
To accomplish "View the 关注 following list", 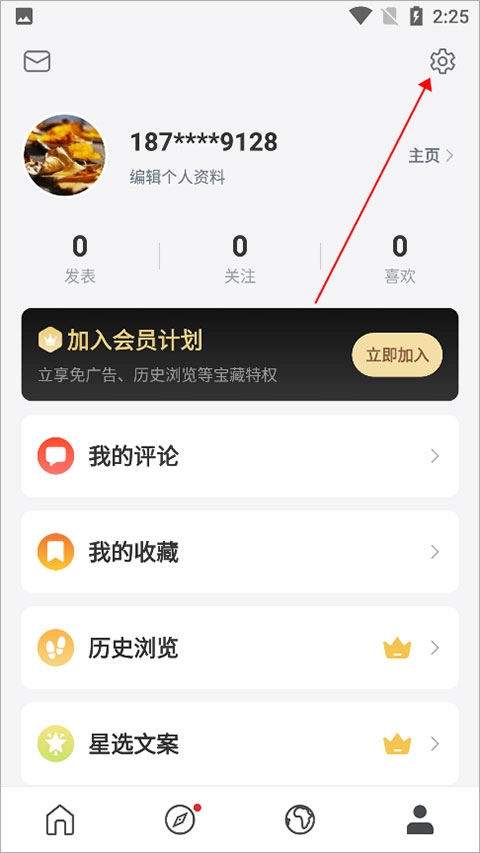I will click(x=240, y=260).
